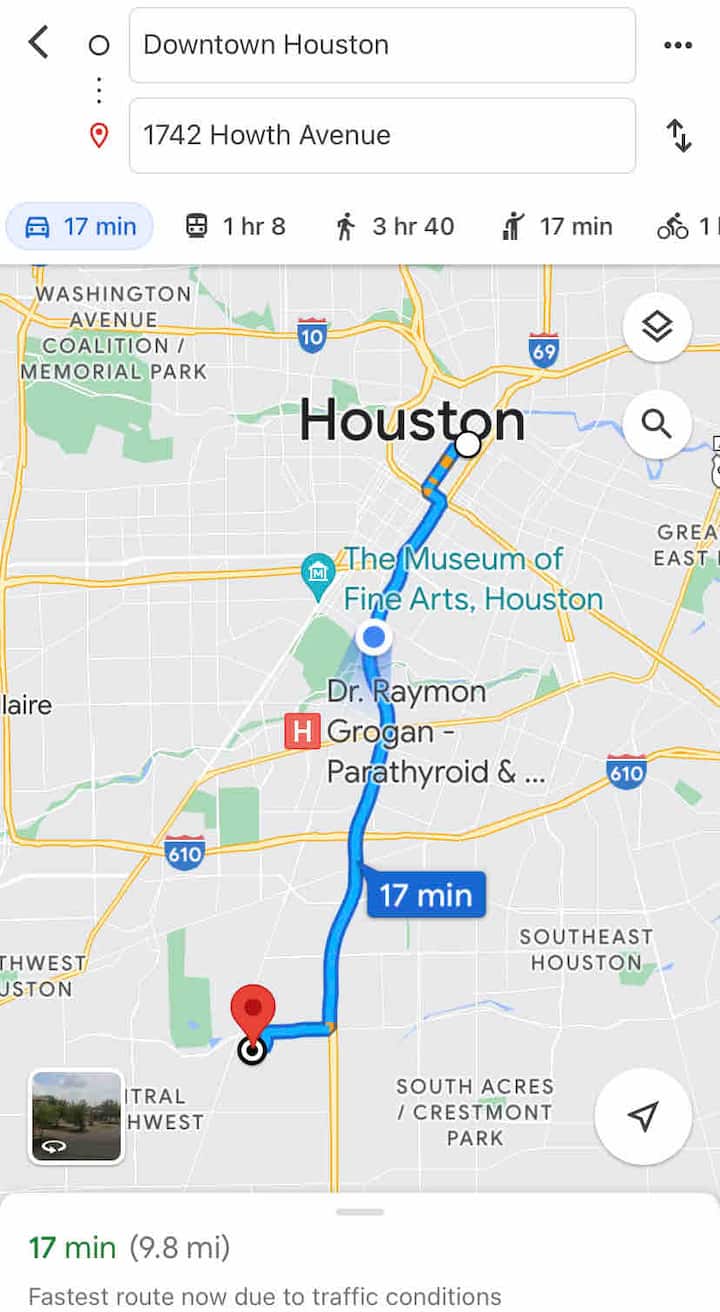Screen dimensions: 720x1312
Task: Recenter map on my location
Action: click(643, 1116)
